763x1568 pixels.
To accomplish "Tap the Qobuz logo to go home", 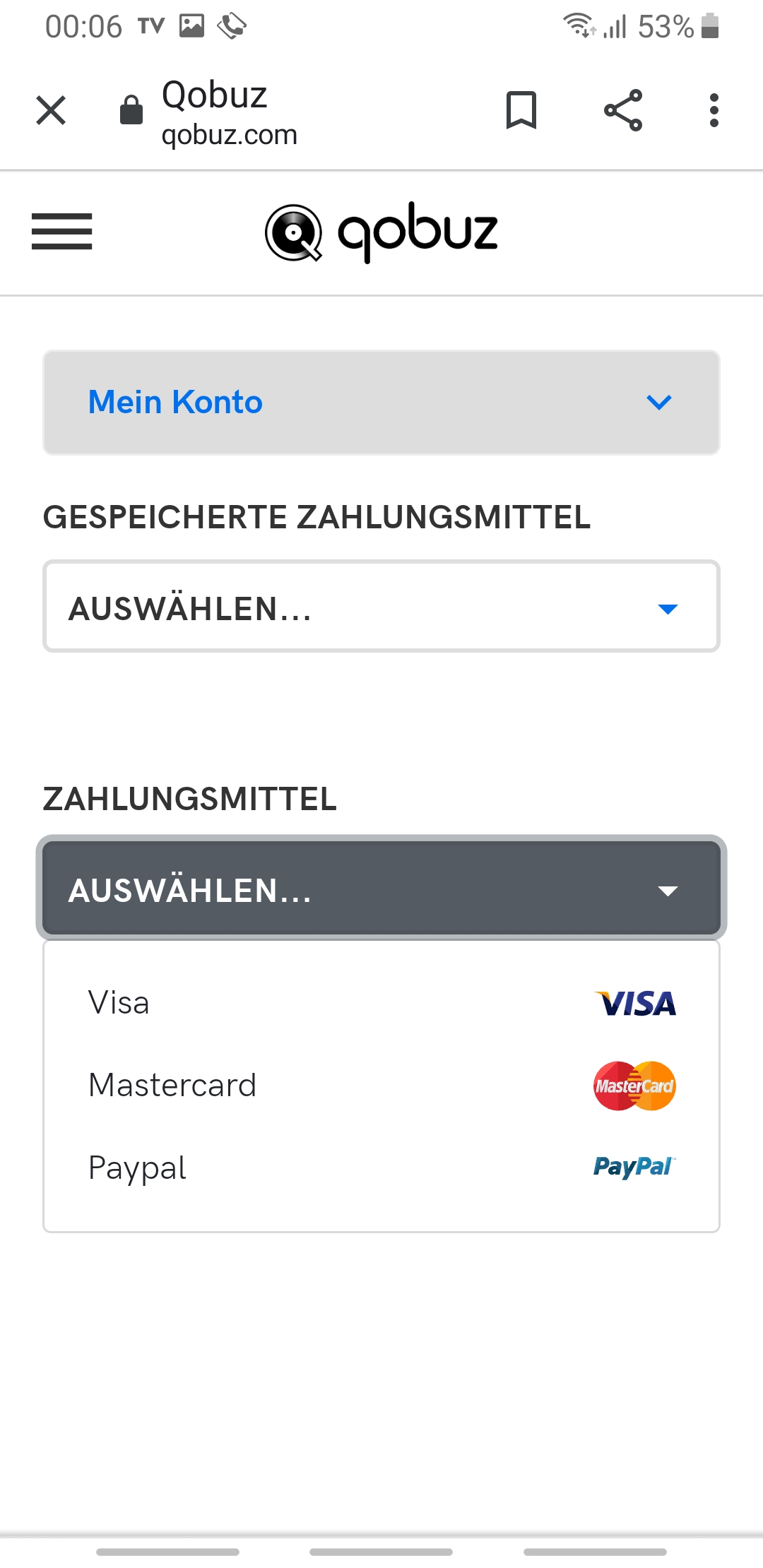I will (381, 232).
